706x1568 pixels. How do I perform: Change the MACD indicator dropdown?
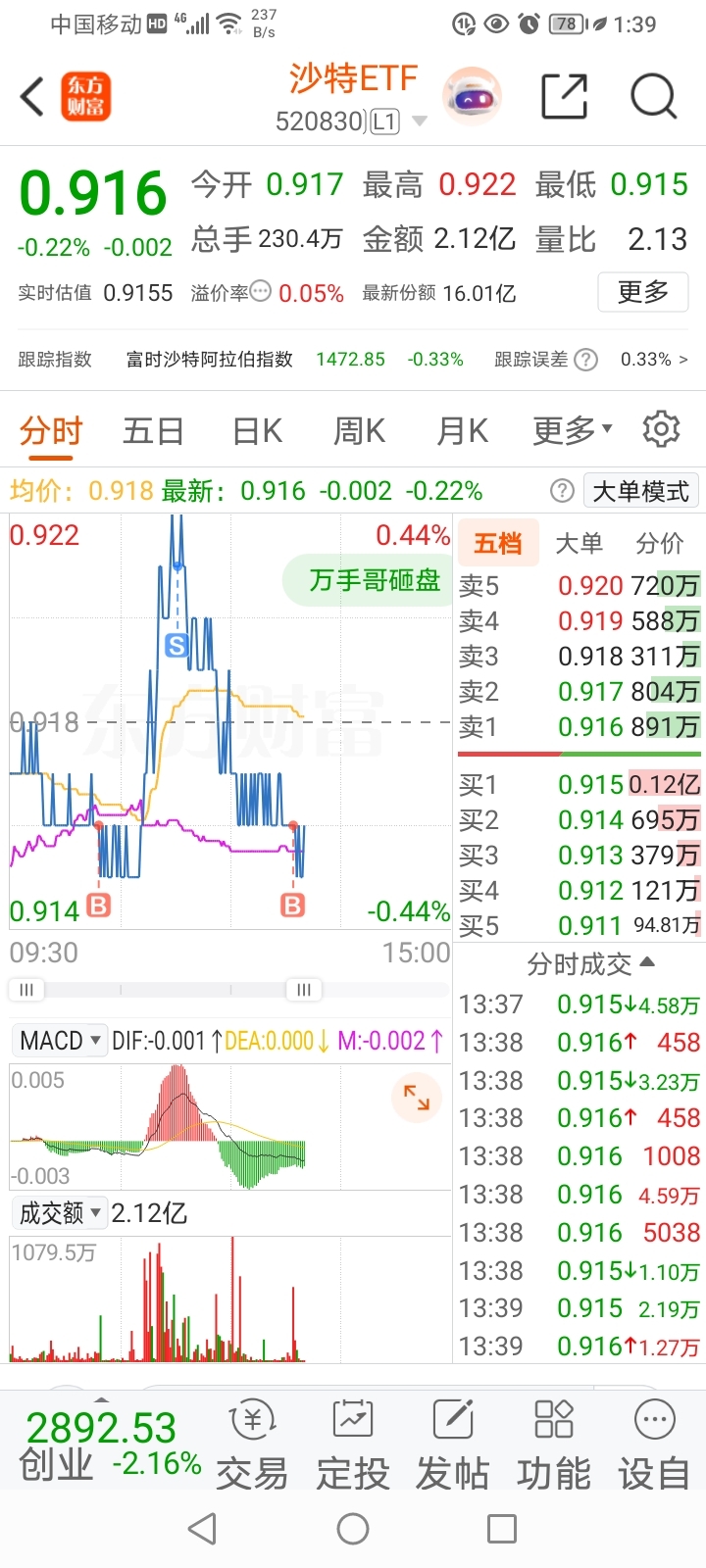pos(60,1041)
